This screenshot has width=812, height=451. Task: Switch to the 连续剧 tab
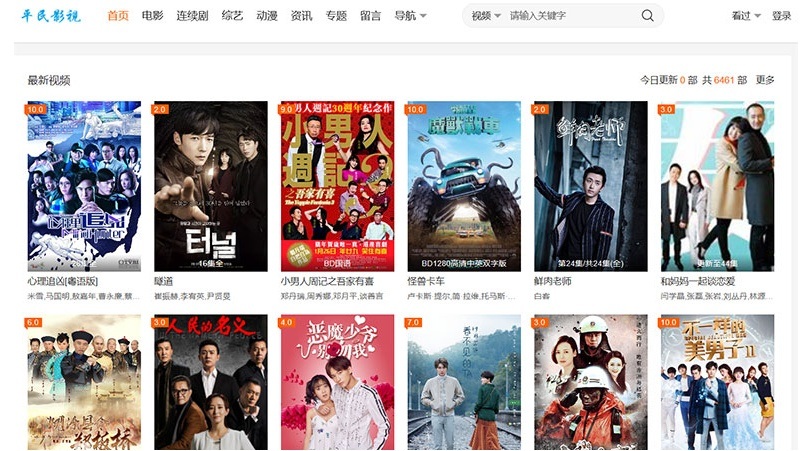coord(193,16)
